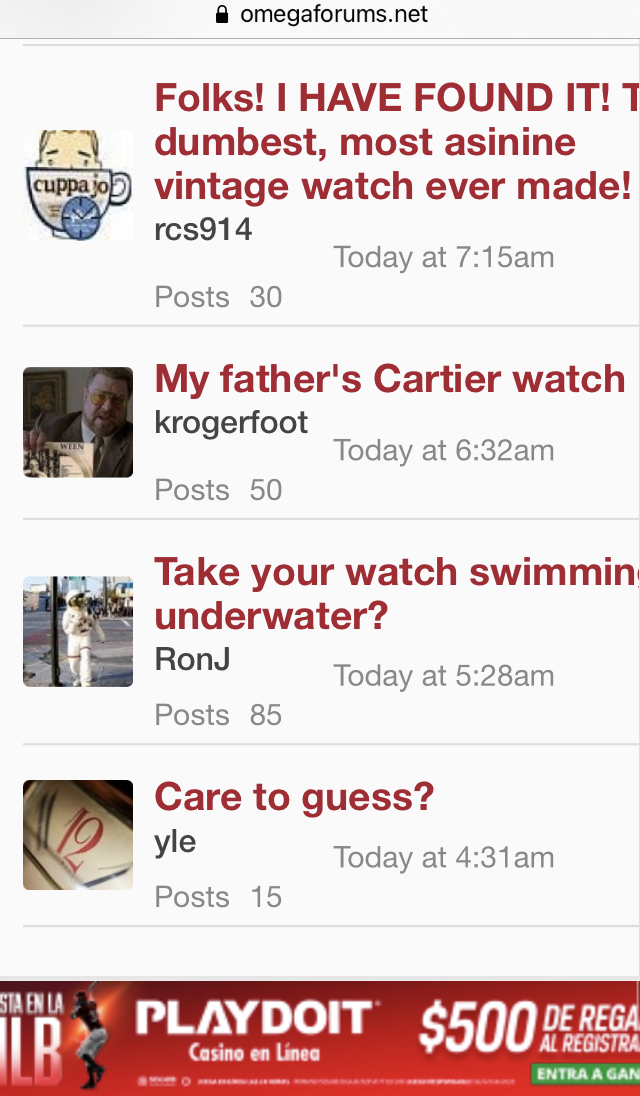Tap the omegaforums.net address bar
The width and height of the screenshot is (640, 1096).
click(322, 15)
